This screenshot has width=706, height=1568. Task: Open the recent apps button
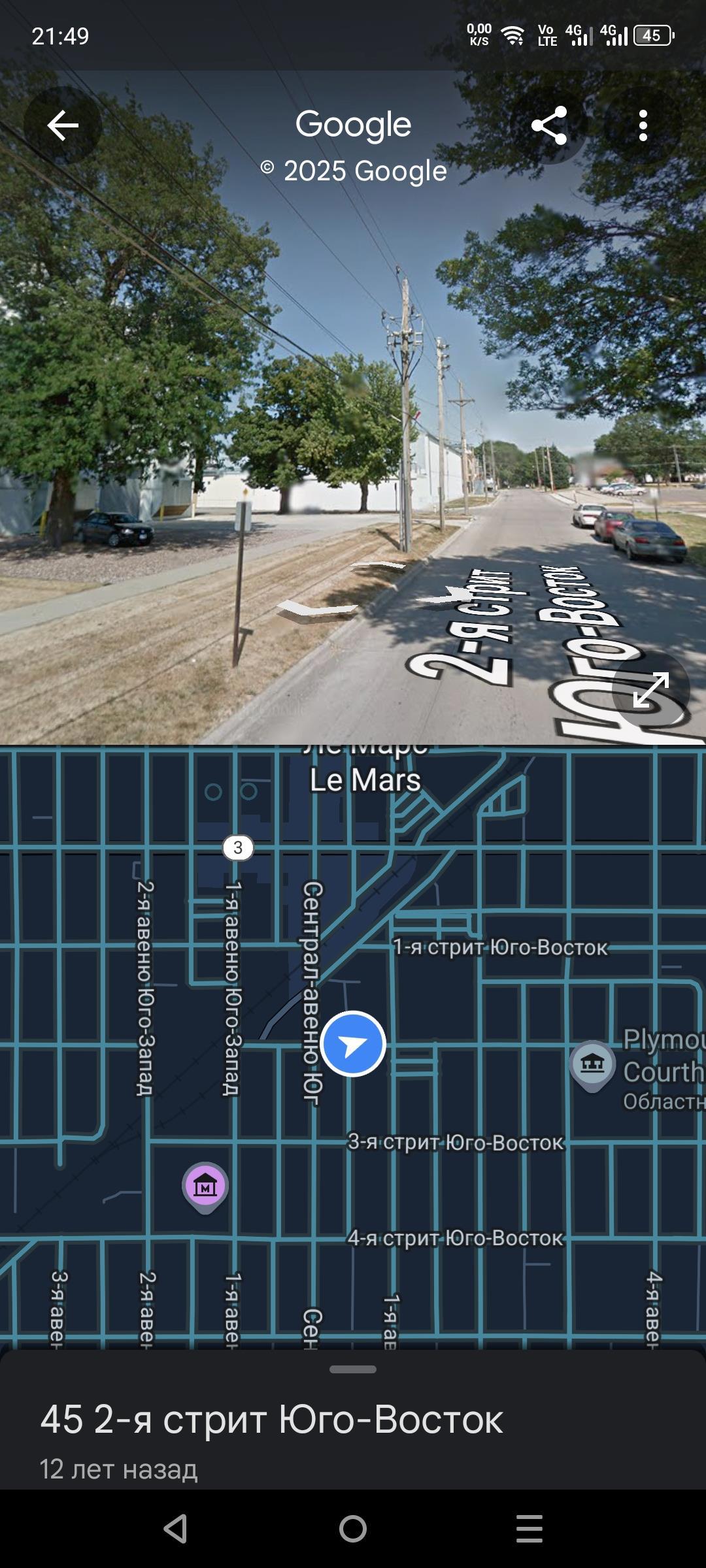[x=529, y=1529]
